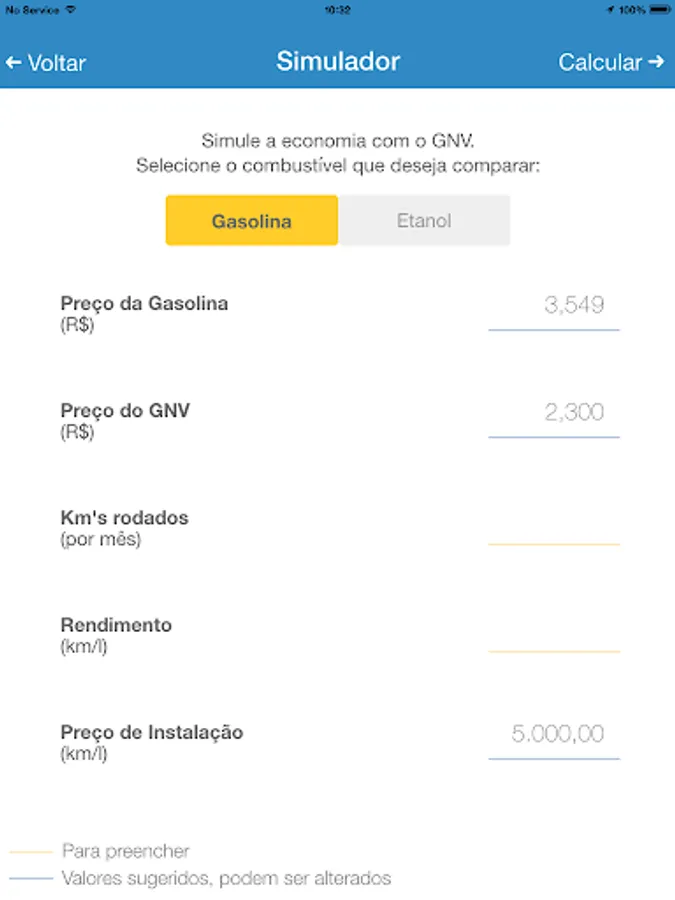Switch to the Etanol fuel option

(424, 220)
